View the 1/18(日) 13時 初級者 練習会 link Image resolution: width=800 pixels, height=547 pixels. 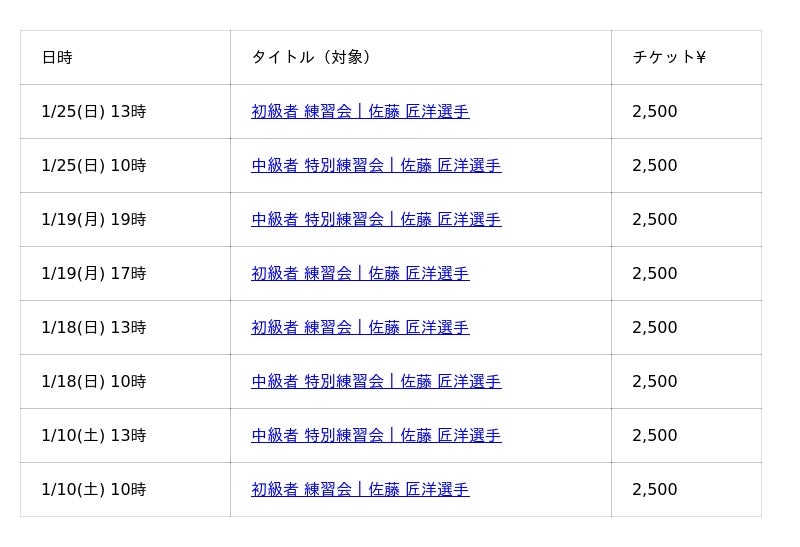360,328
